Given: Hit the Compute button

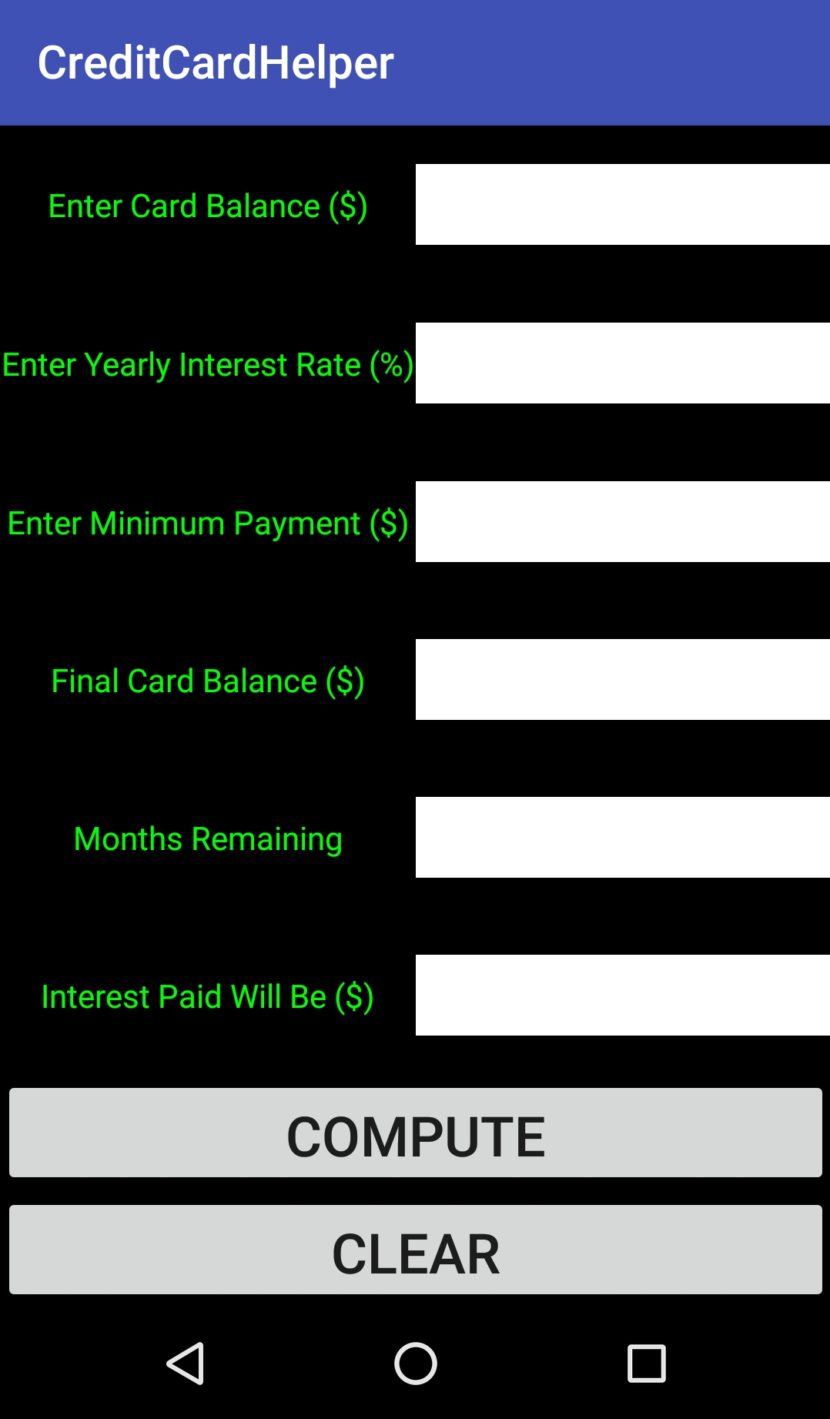Looking at the screenshot, I should pyautogui.click(x=415, y=1133).
